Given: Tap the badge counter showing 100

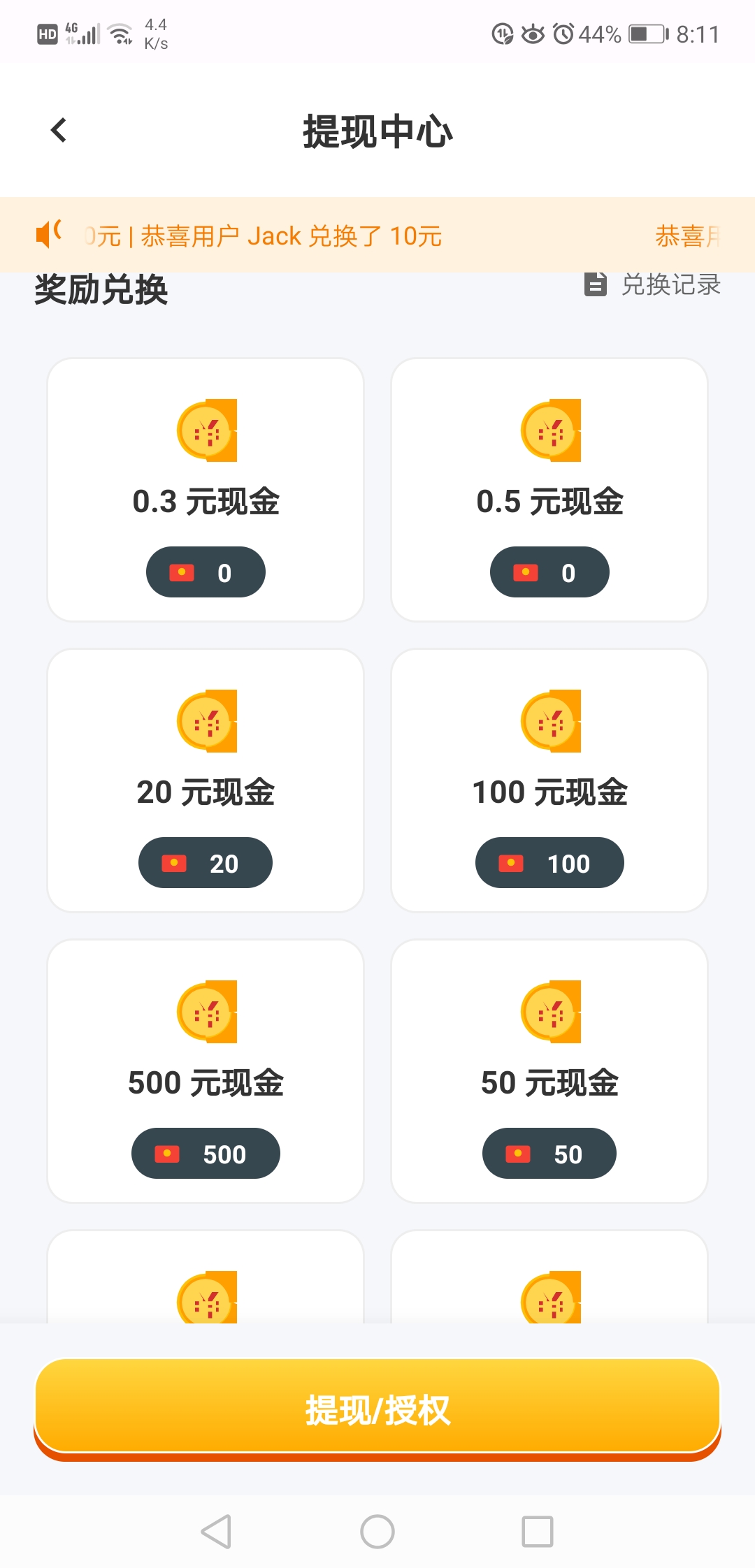Looking at the screenshot, I should (549, 862).
